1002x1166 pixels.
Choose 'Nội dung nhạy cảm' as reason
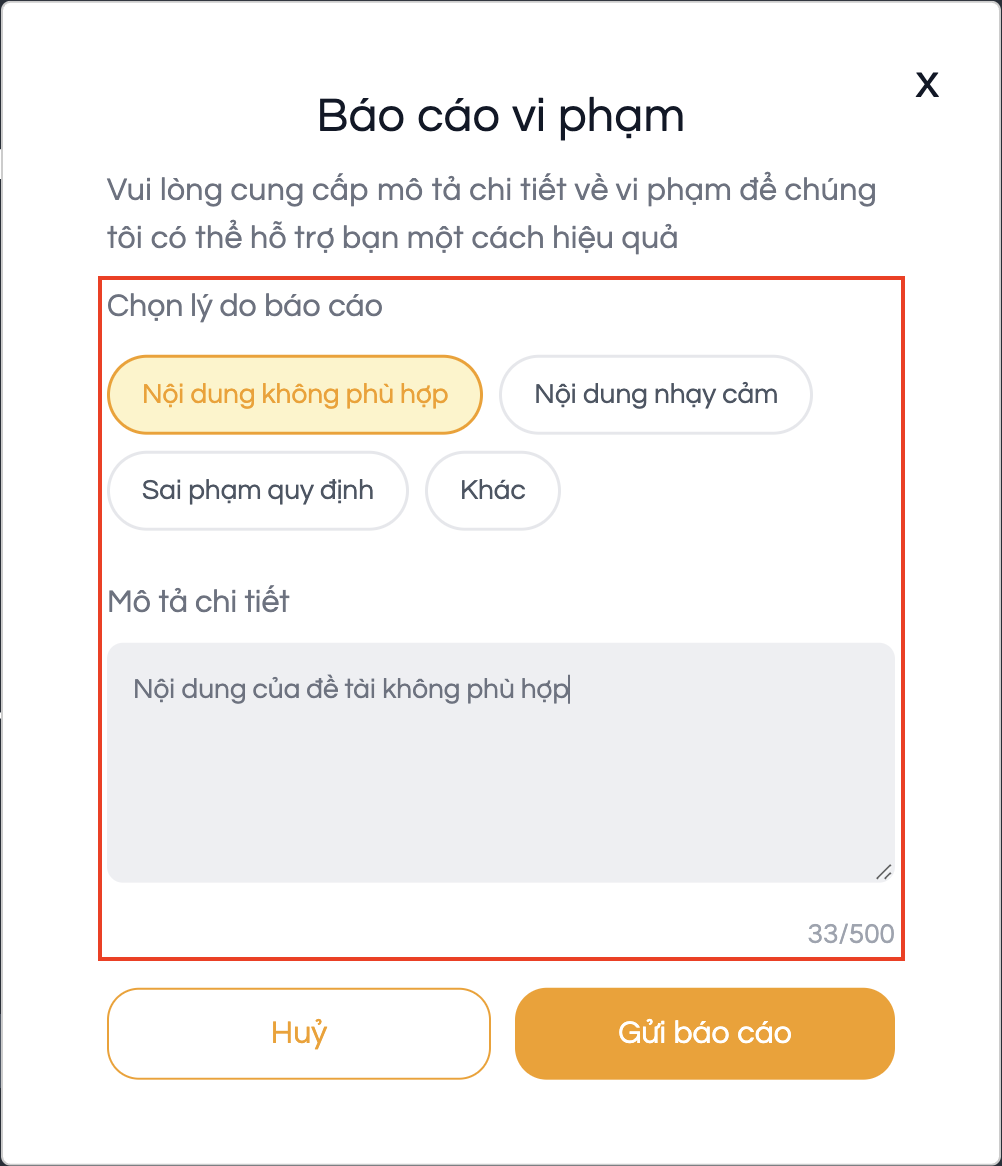(656, 394)
